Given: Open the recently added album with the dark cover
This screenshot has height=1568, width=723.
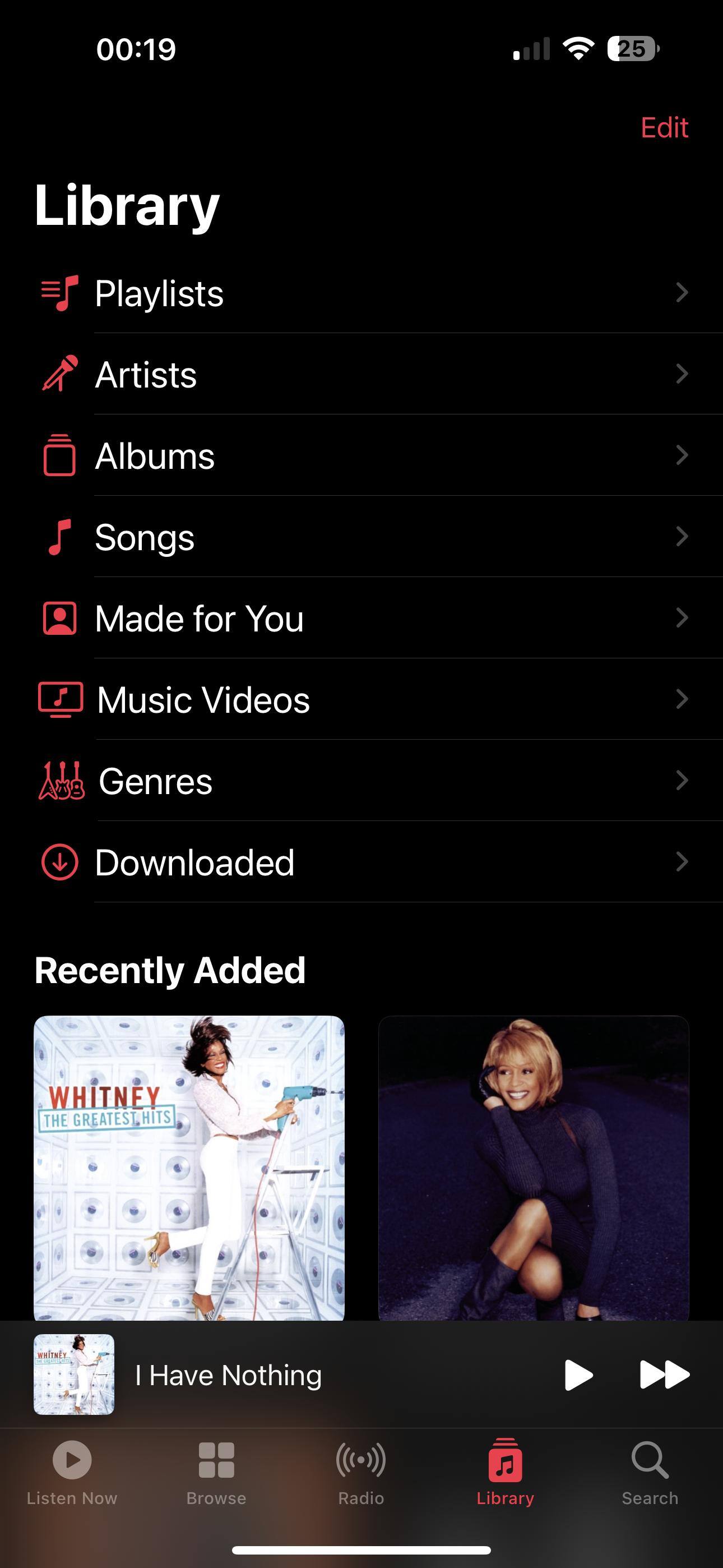Looking at the screenshot, I should tap(534, 1168).
